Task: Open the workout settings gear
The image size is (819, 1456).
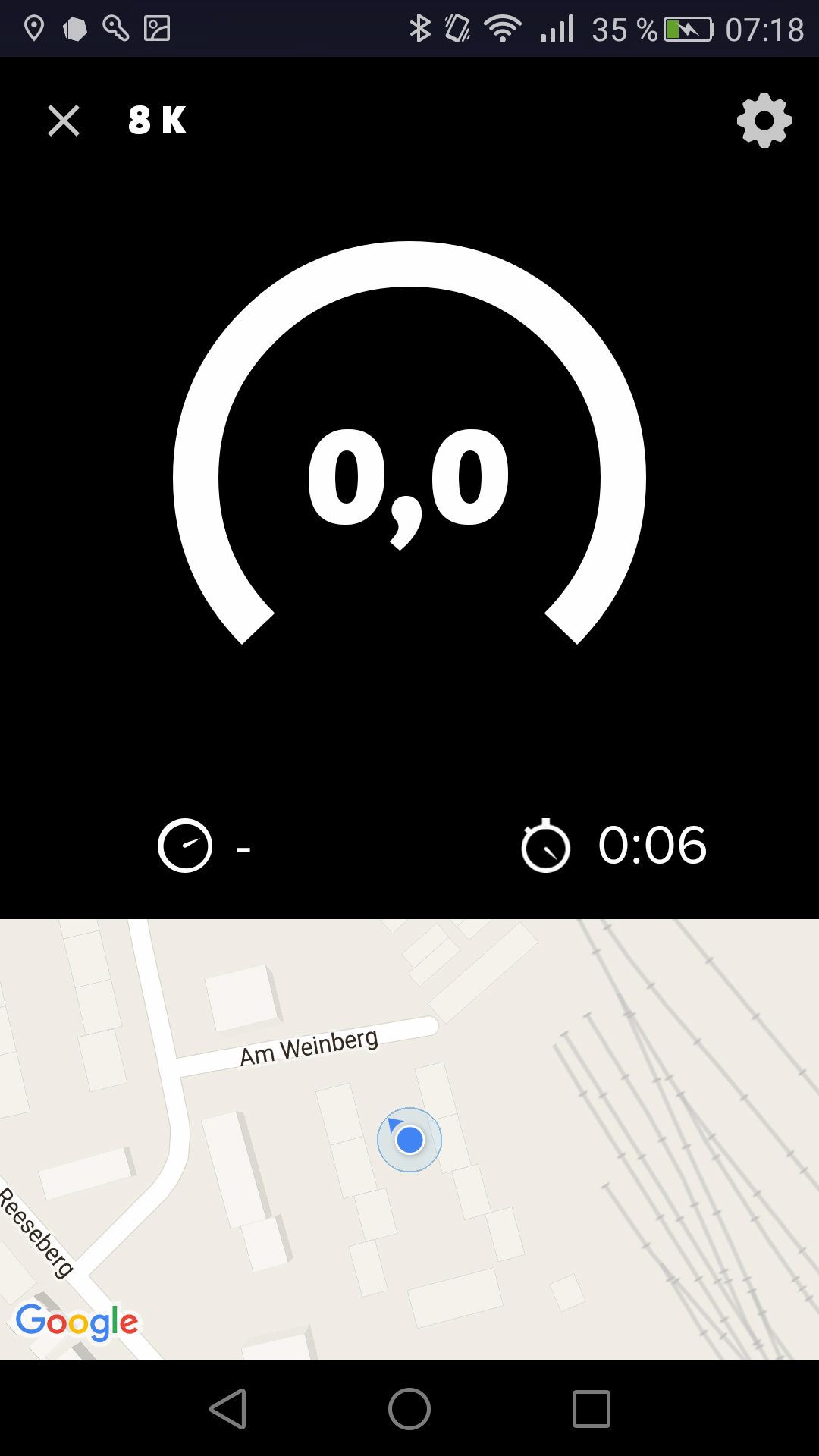Action: (x=764, y=121)
